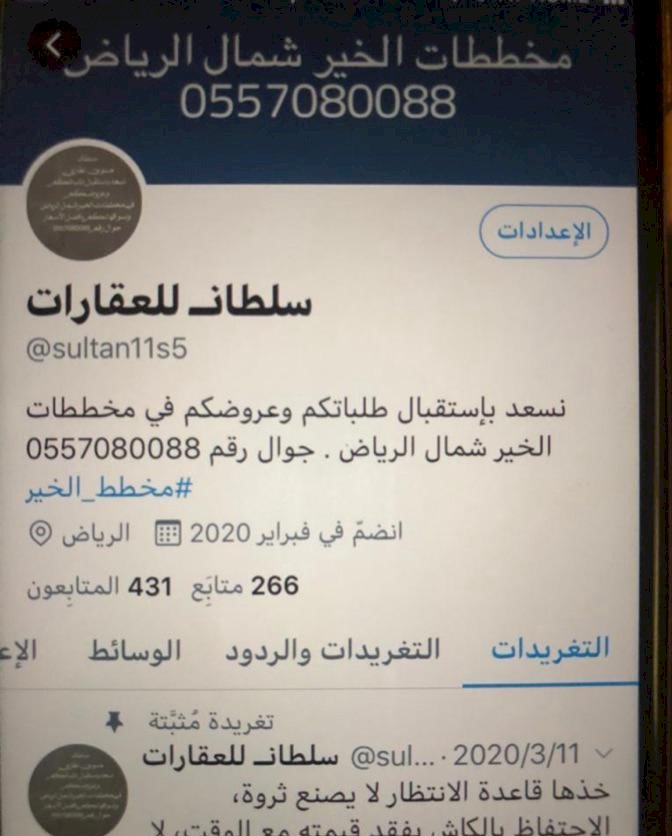
Task: Expand the pinned tweet's dropdown chevron
Action: click(x=603, y=753)
